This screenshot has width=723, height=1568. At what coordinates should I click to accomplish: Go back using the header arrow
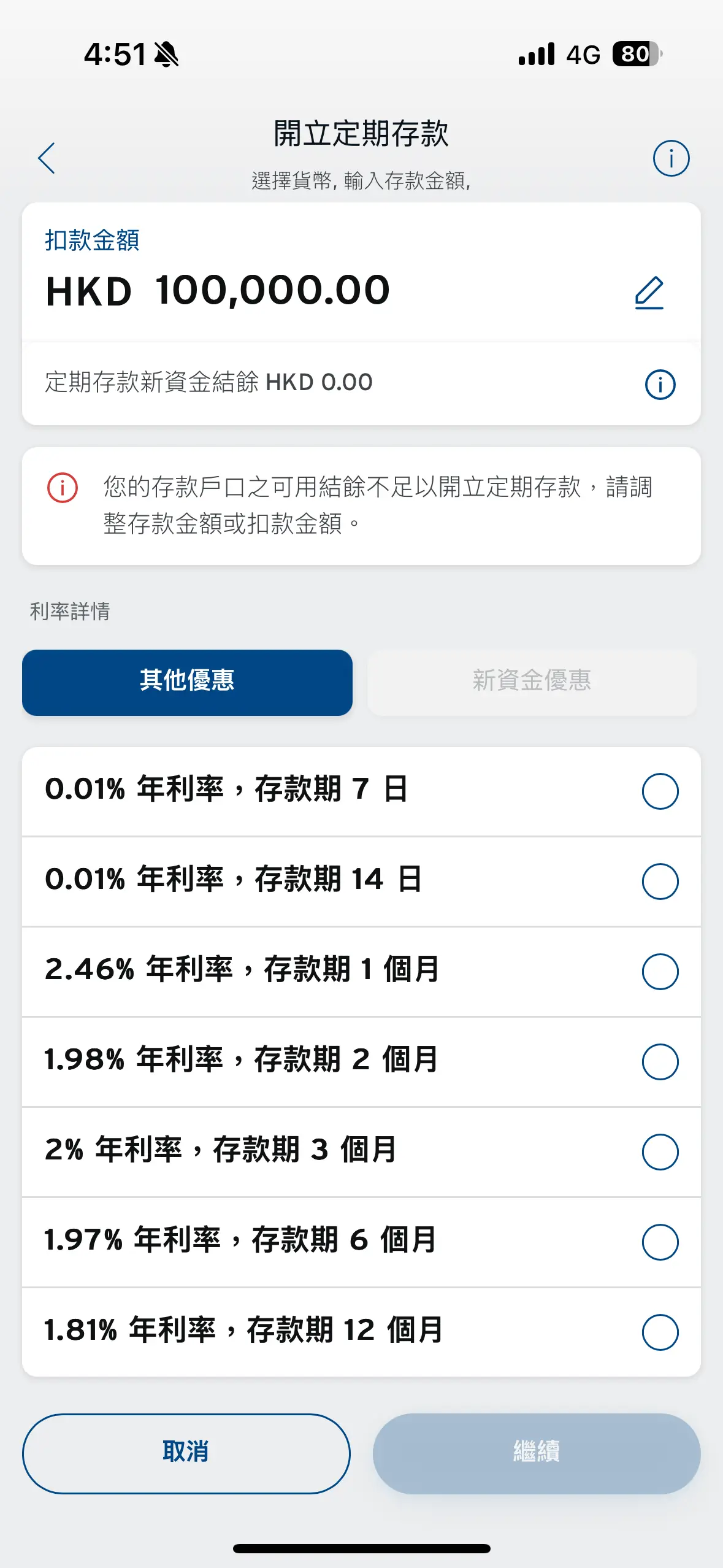47,158
